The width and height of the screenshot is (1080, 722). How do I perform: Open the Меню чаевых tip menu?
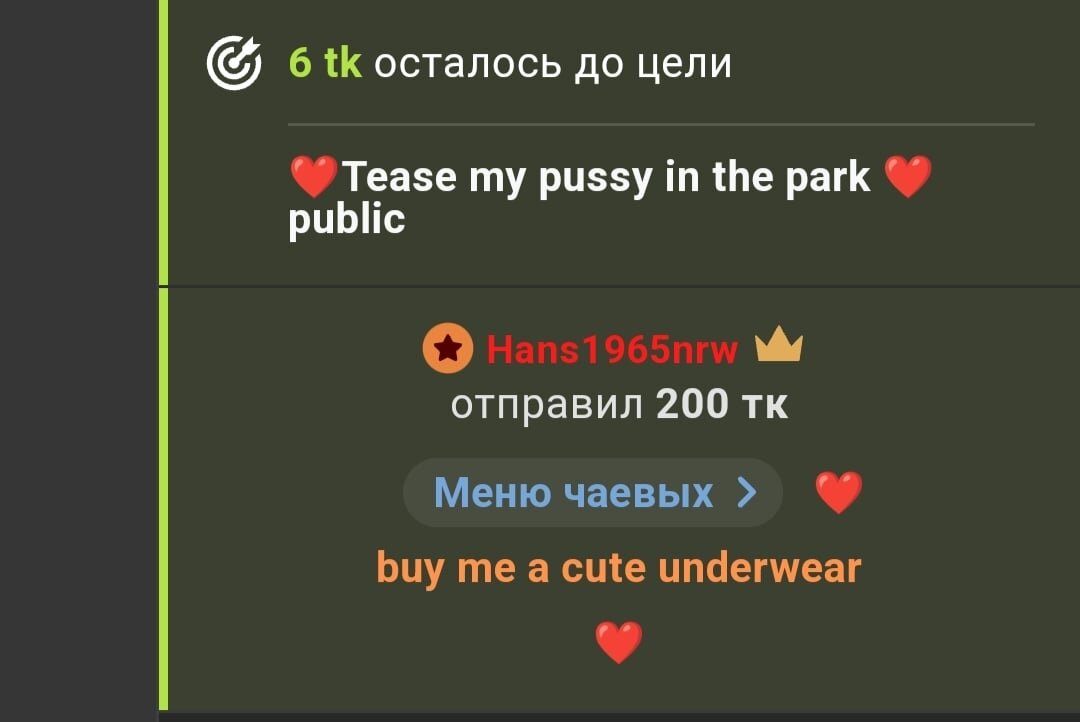tap(593, 493)
